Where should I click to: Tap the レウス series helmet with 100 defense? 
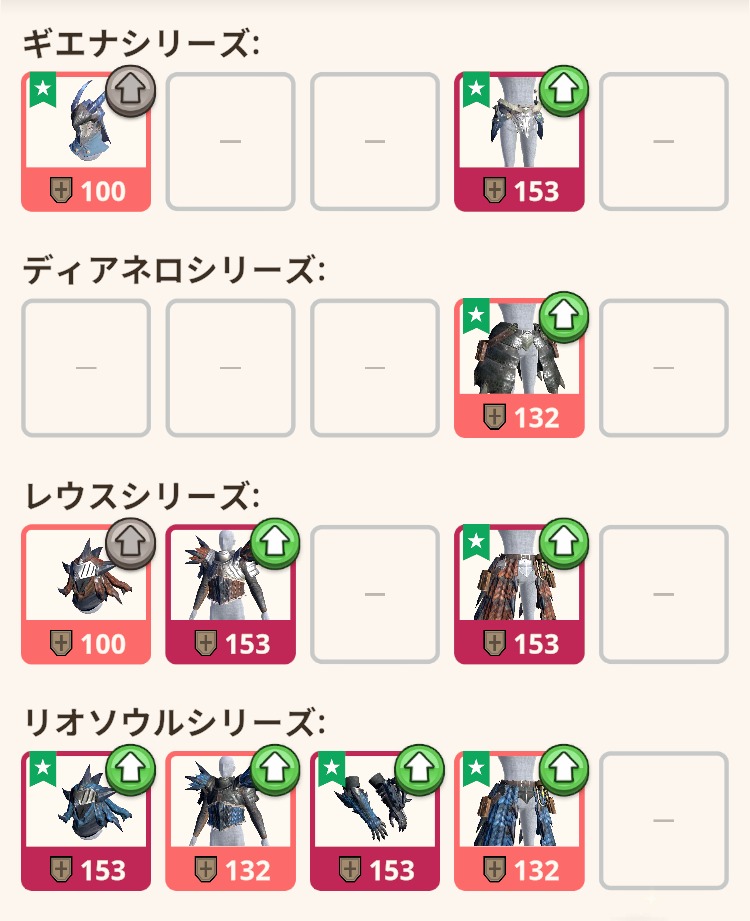click(85, 594)
